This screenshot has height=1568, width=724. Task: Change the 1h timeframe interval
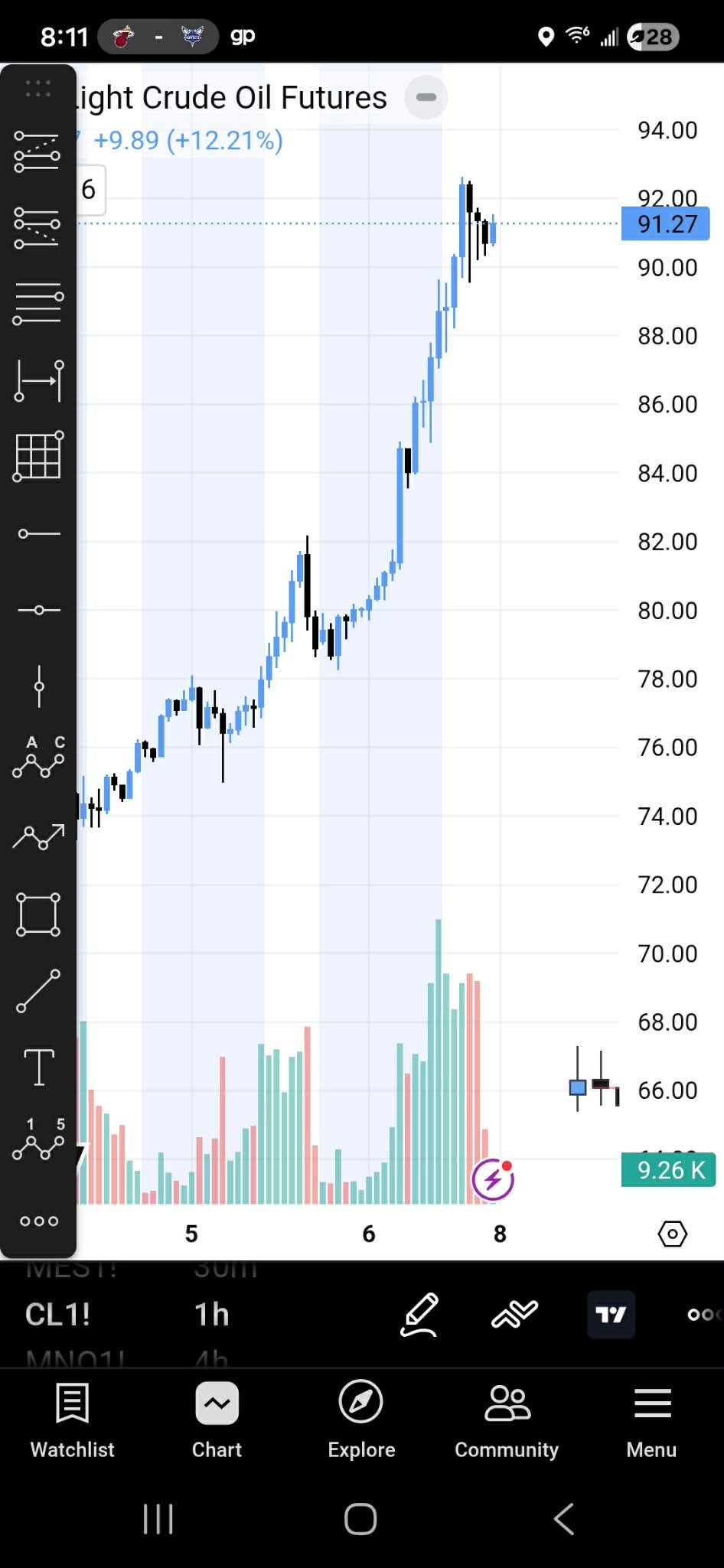point(212,1315)
